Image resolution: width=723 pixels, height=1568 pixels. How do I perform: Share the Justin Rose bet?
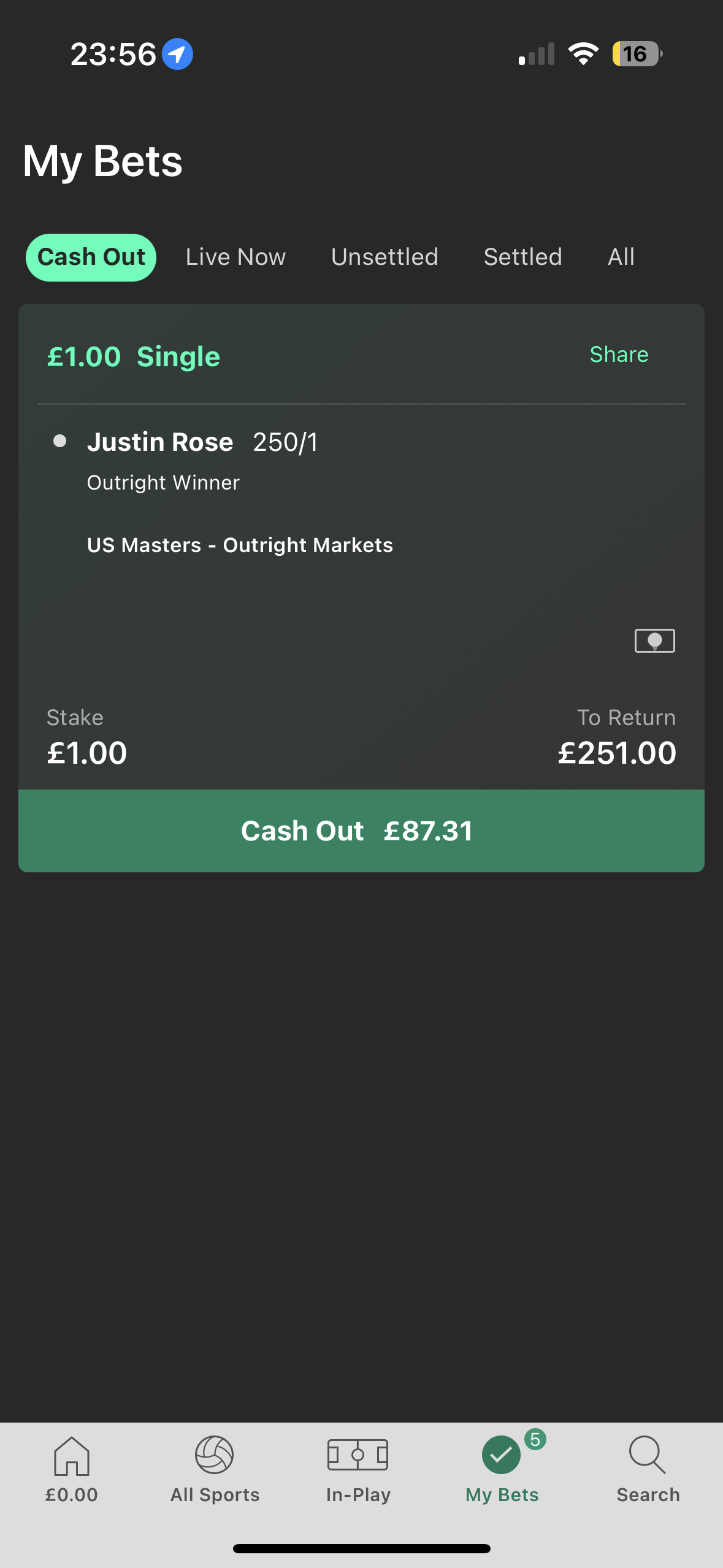pyautogui.click(x=618, y=355)
